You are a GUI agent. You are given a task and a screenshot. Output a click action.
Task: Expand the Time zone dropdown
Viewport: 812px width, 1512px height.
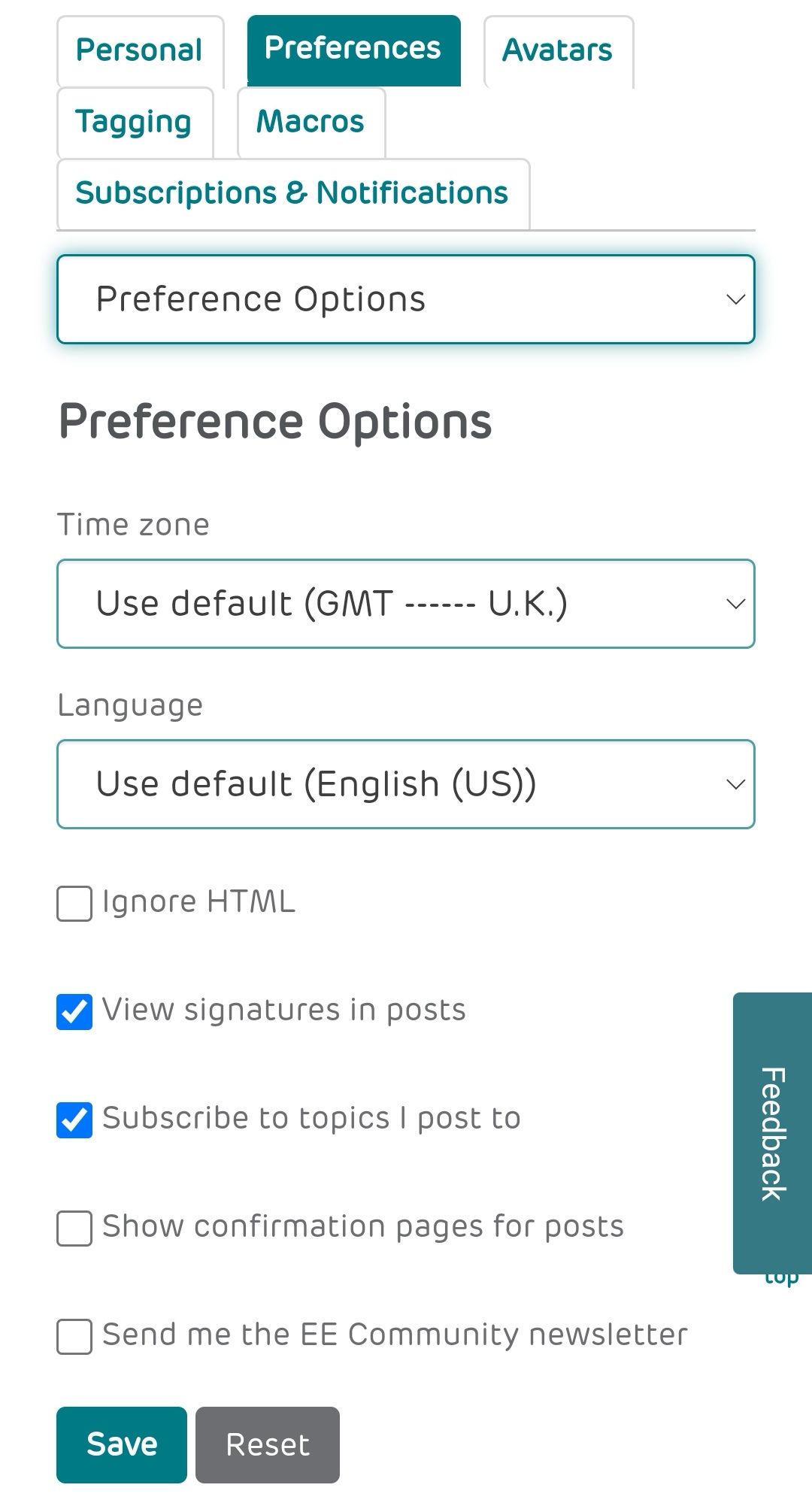tap(406, 601)
